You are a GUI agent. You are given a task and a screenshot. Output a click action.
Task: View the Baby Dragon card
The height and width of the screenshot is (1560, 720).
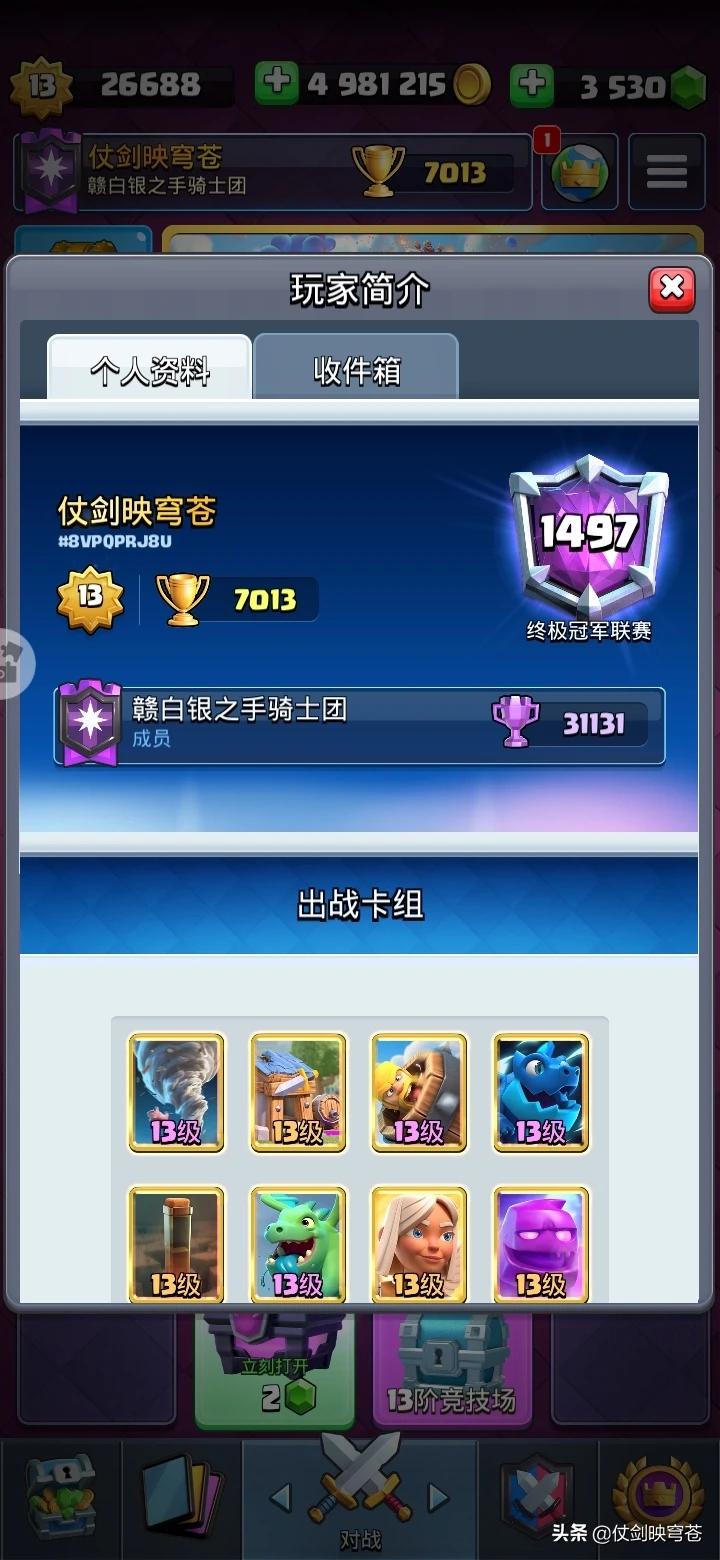click(x=298, y=1245)
